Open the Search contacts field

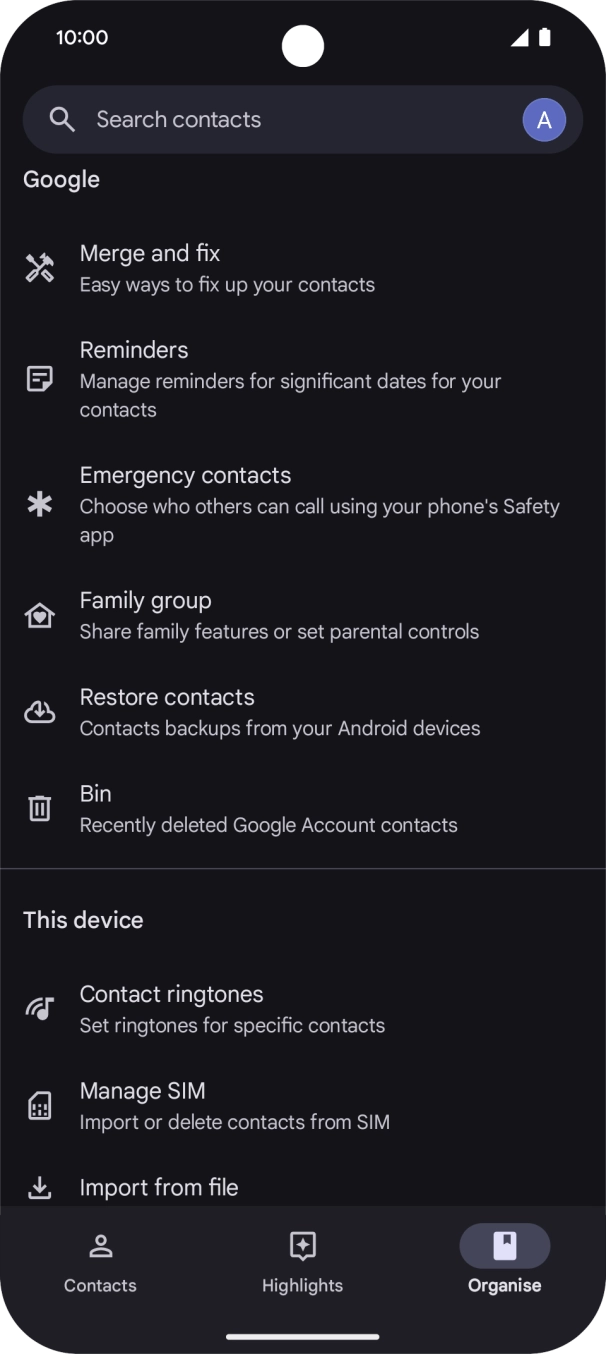click(270, 120)
